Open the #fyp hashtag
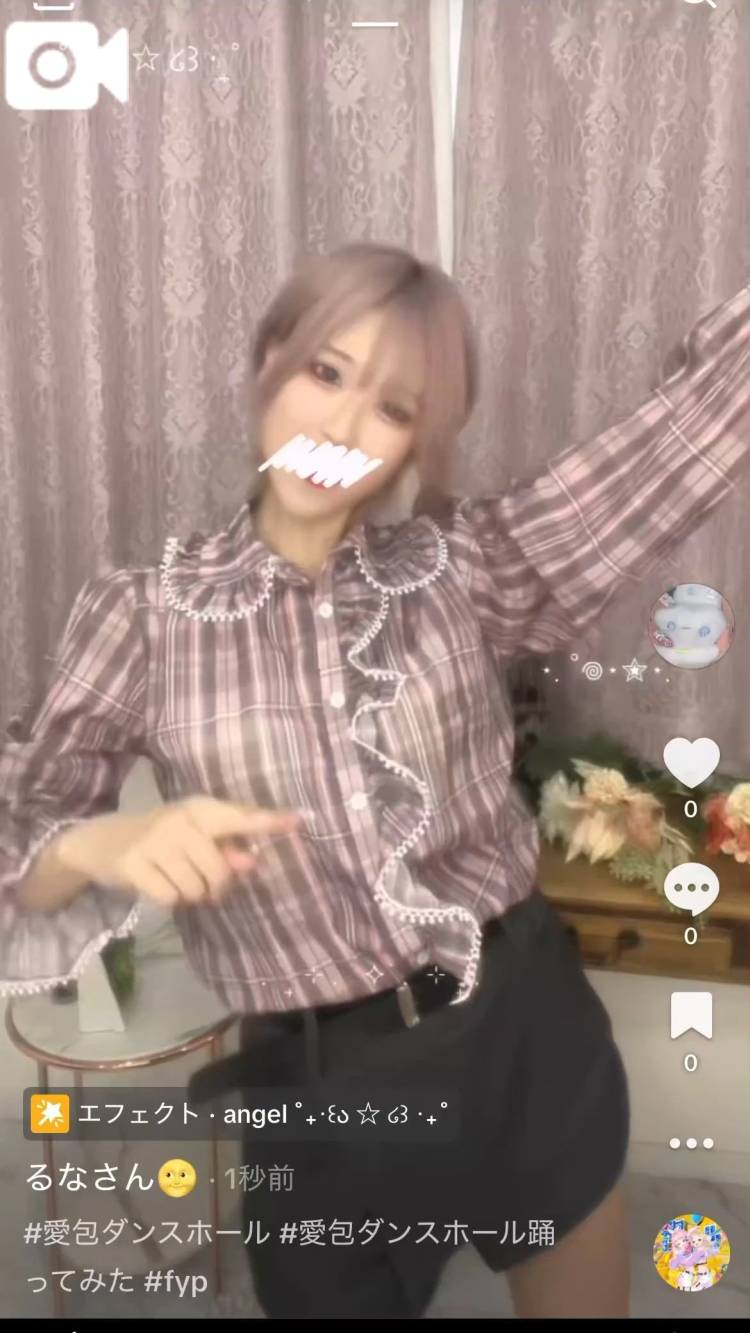The image size is (750, 1333). (x=176, y=1281)
